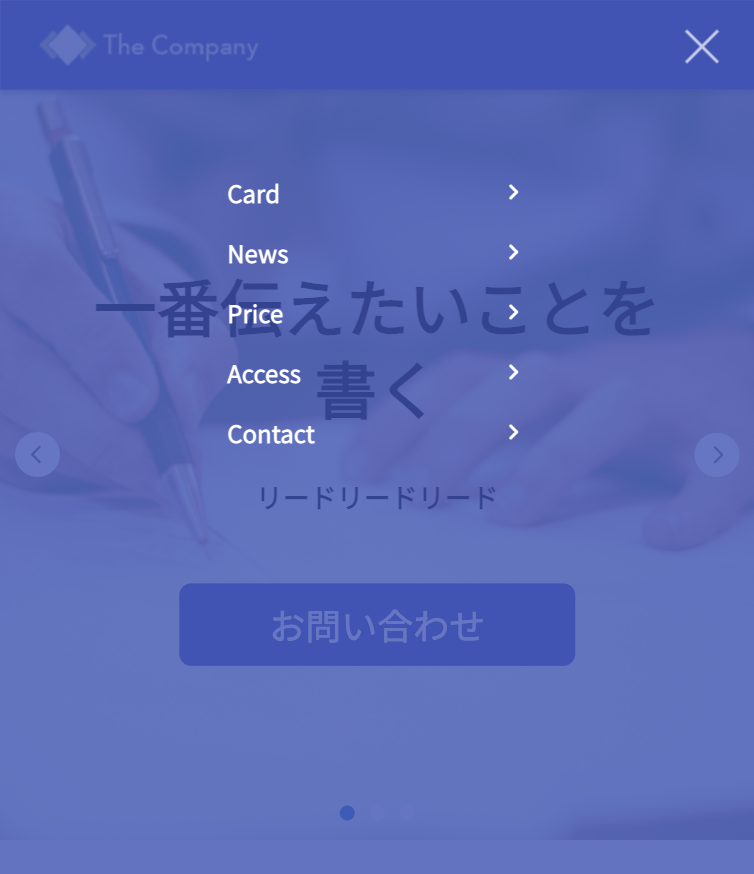Select the Contact menu item
The image size is (754, 874).
pyautogui.click(x=271, y=434)
